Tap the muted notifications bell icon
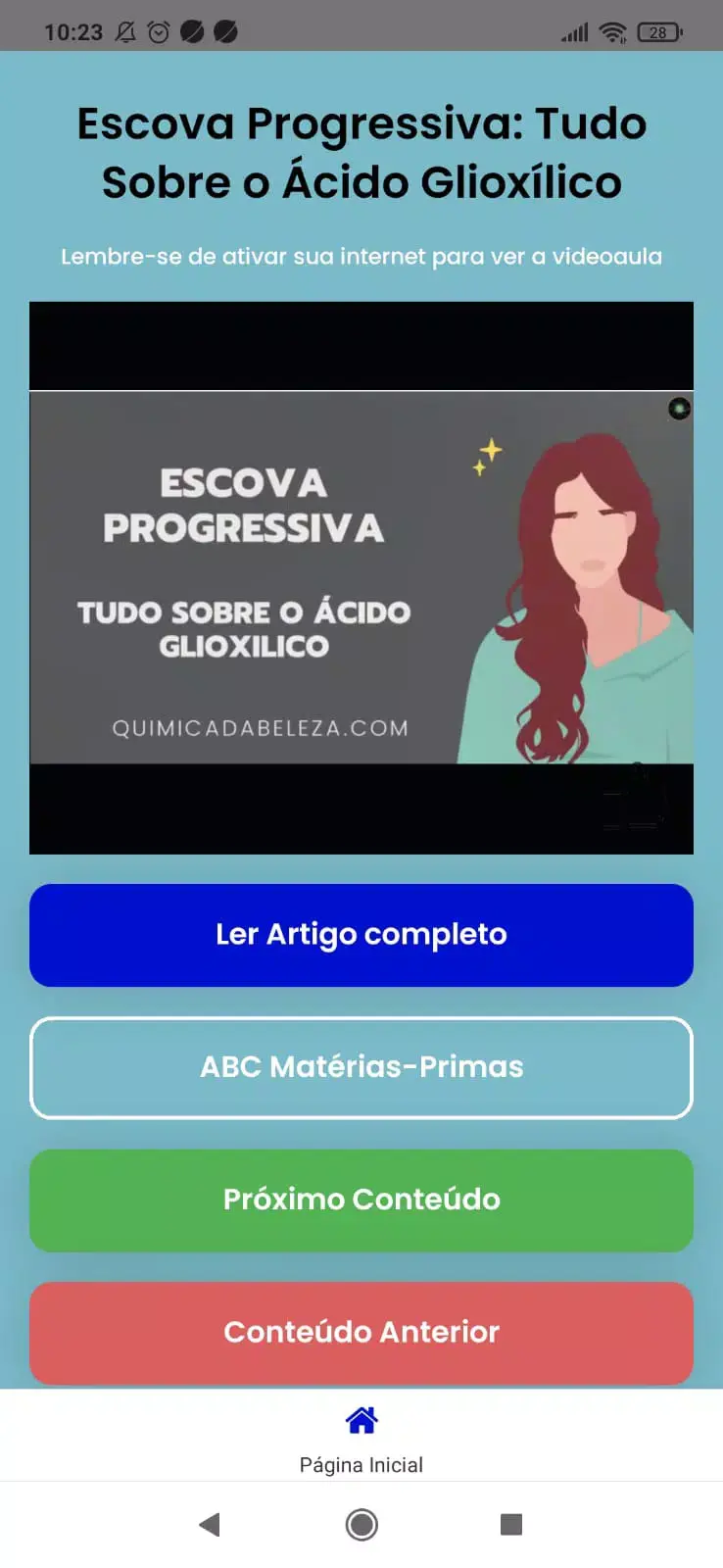 point(122,31)
